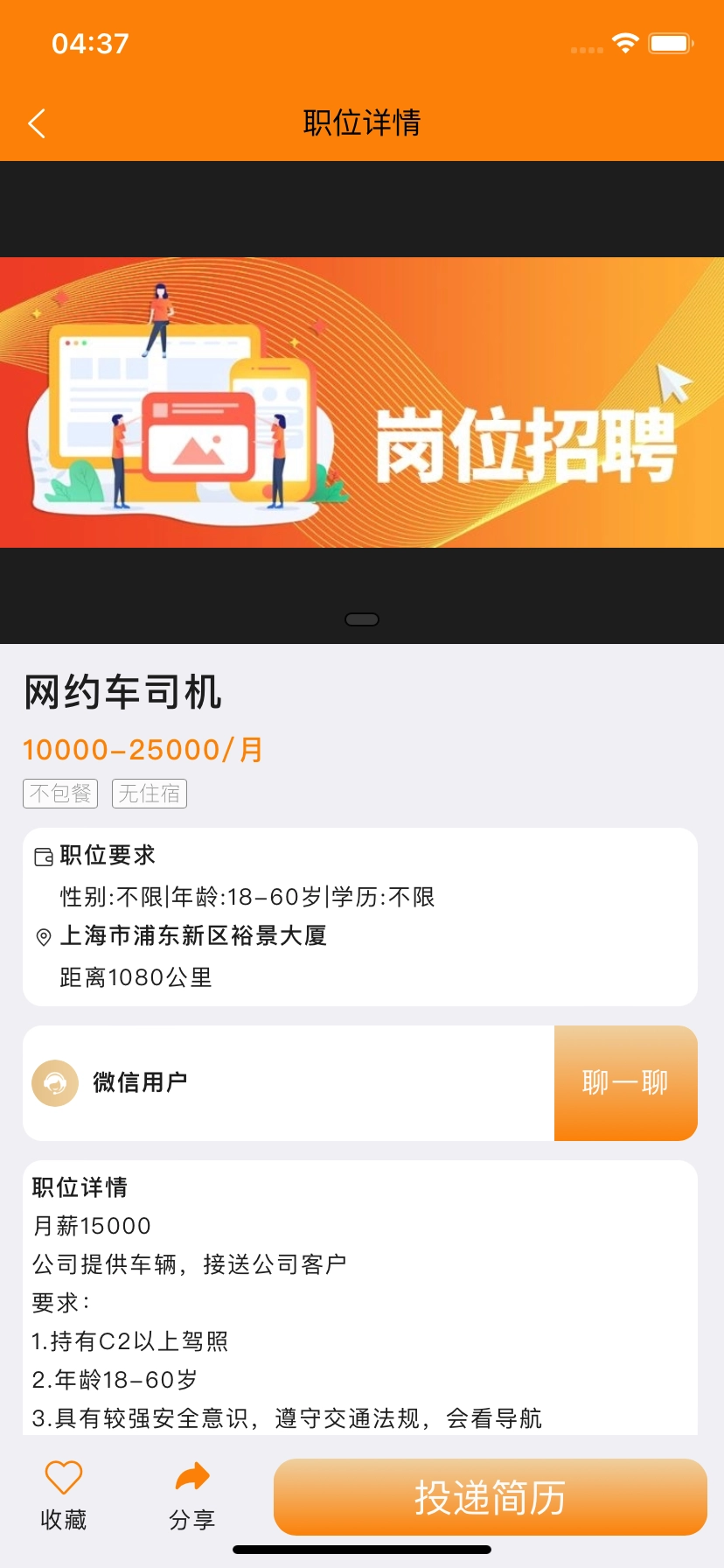Open 微信用户's profile avatar
This screenshot has height=1568, width=724.
point(55,1082)
